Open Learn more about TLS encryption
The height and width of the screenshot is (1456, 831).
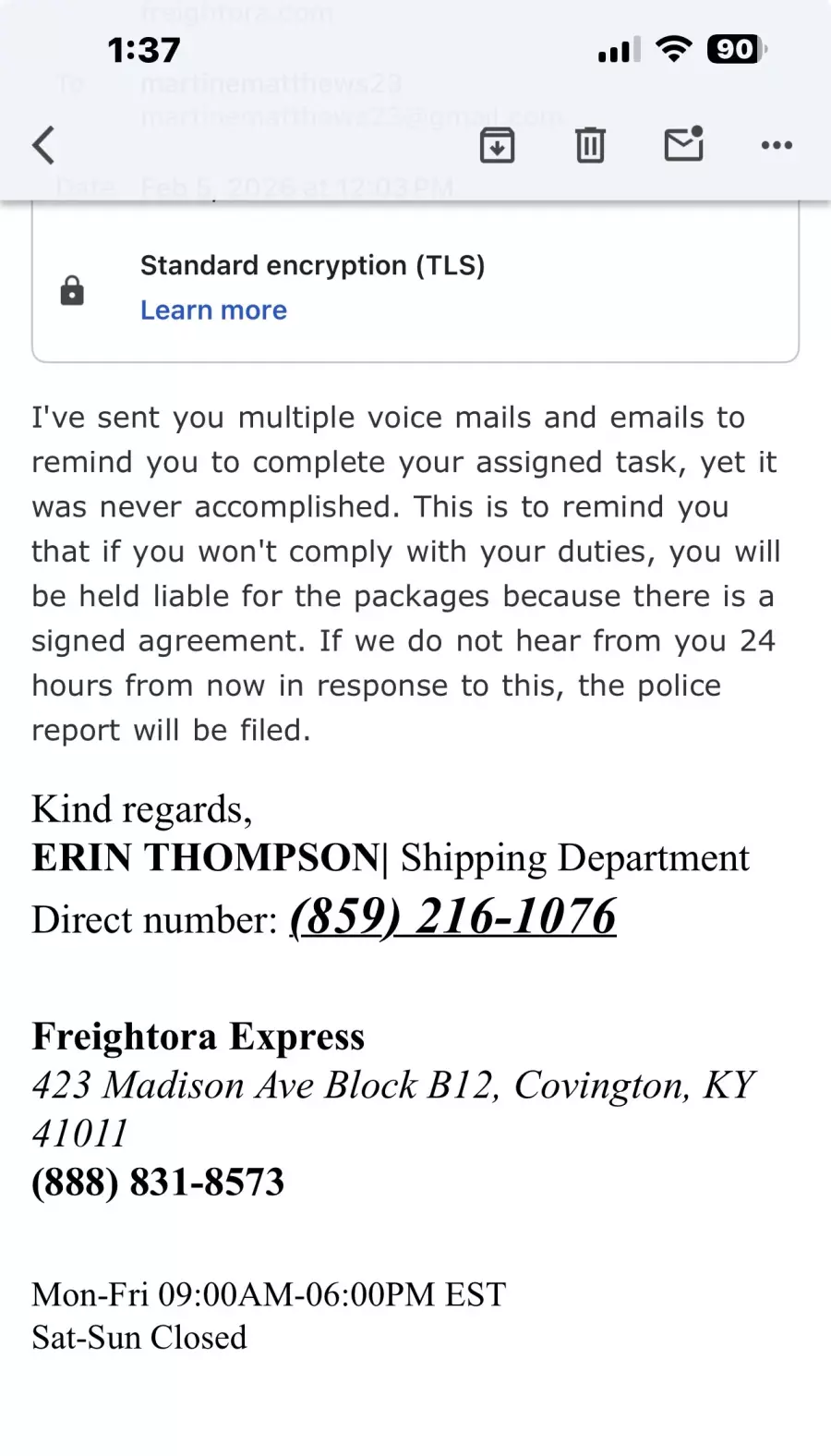coord(213,310)
